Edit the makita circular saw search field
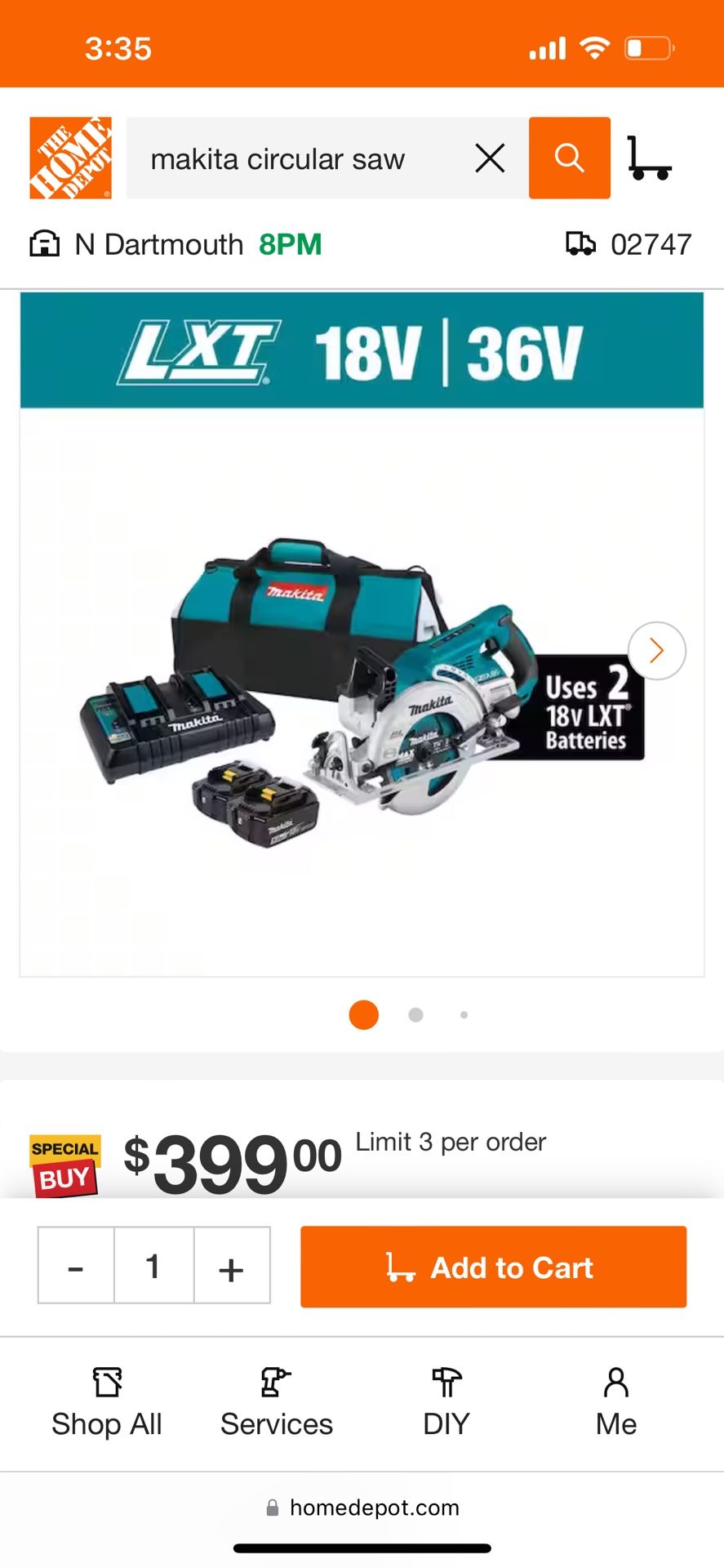The image size is (724, 1568). pyautogui.click(x=294, y=158)
